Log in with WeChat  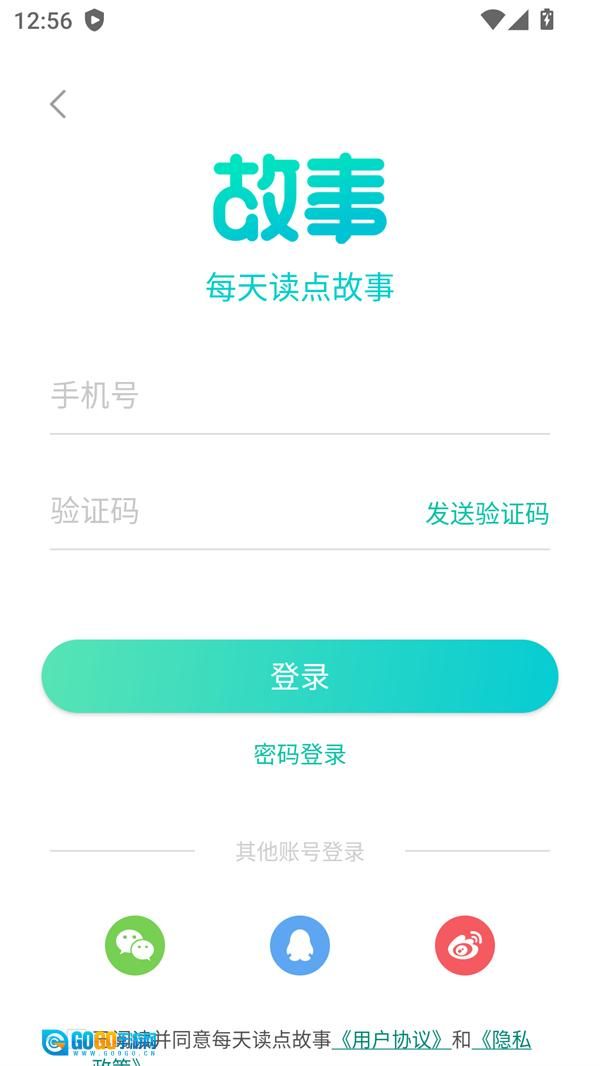(x=135, y=945)
